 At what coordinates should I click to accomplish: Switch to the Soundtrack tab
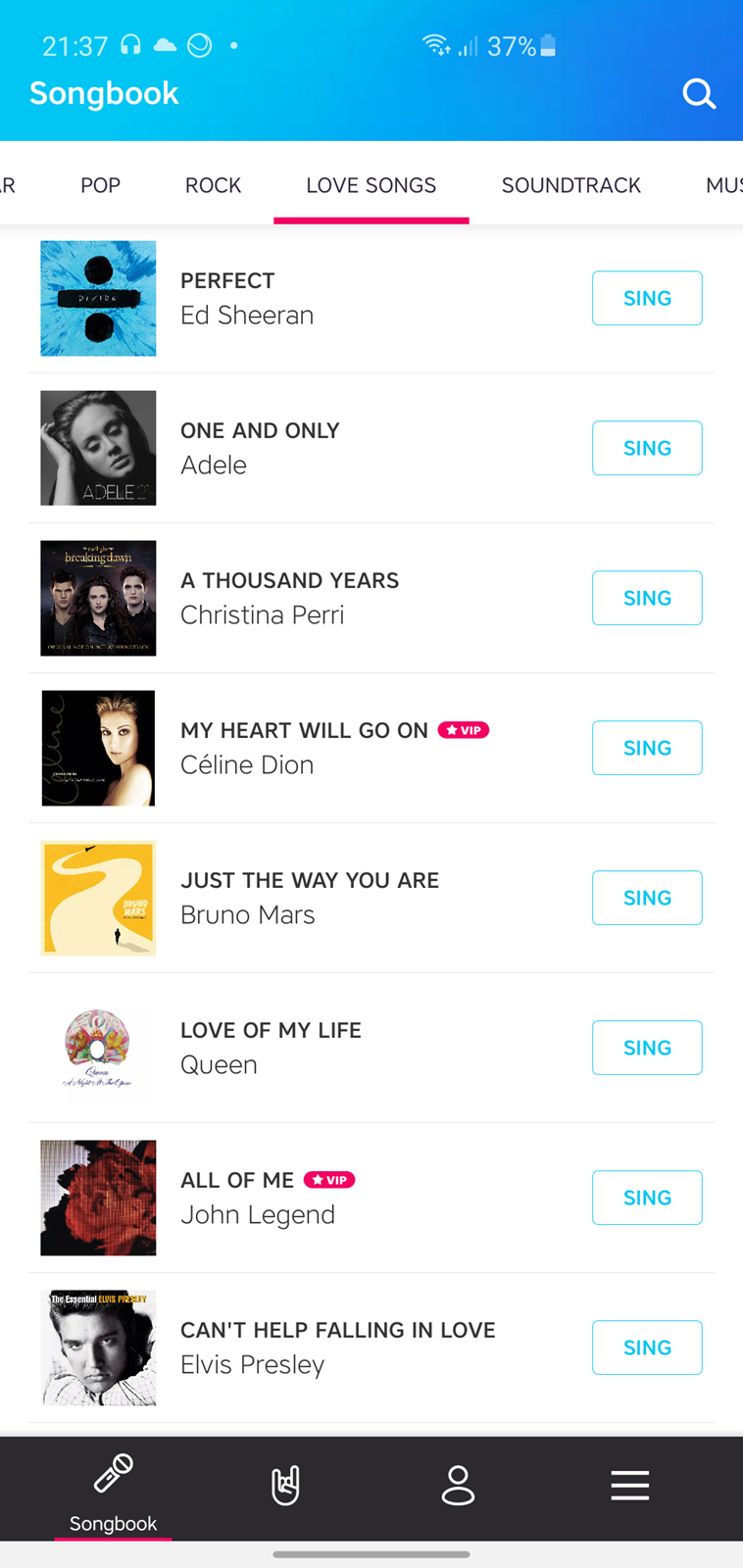570,185
